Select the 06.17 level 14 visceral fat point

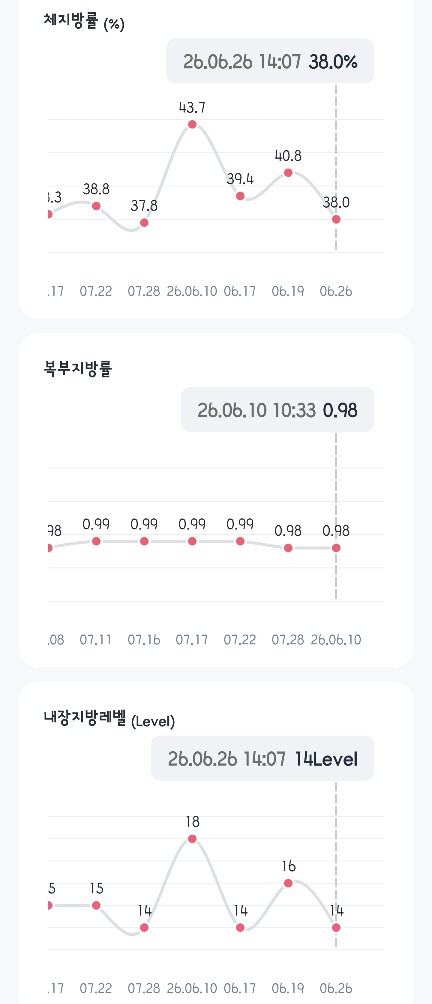240,927
